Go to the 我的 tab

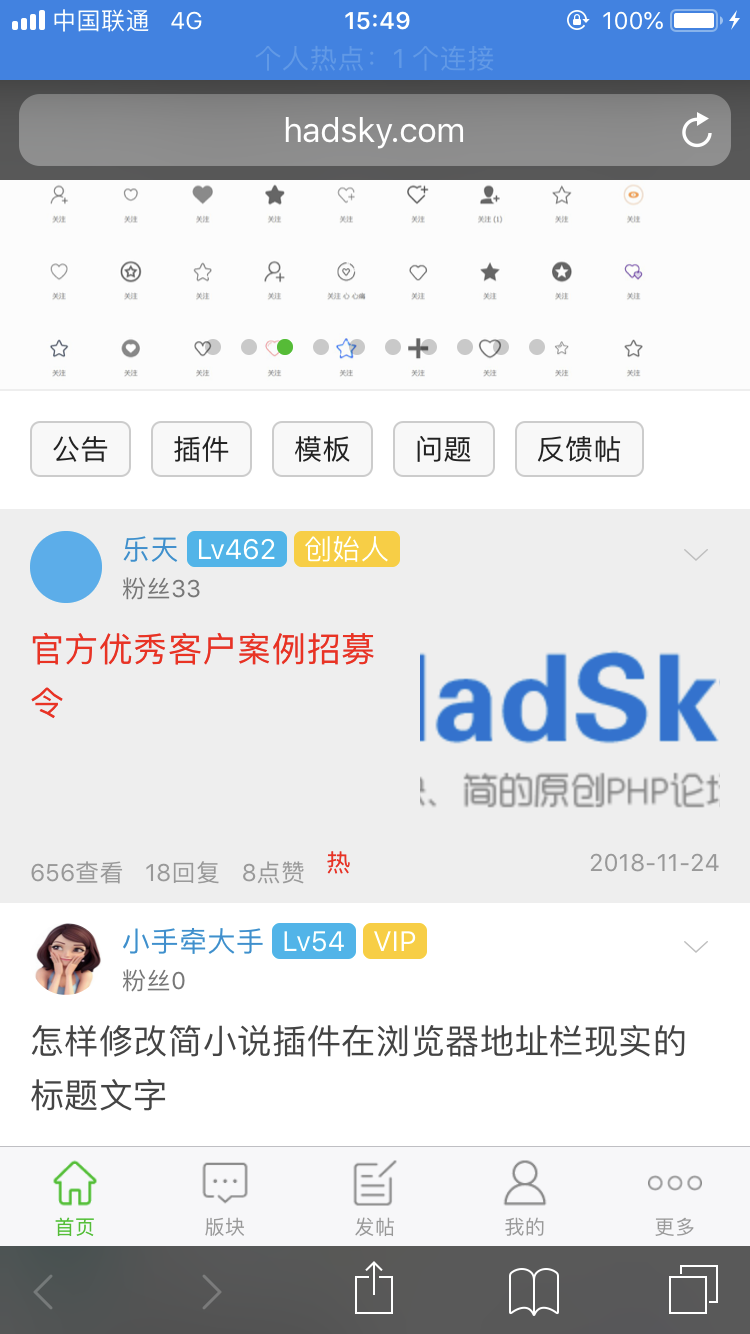pos(524,1198)
